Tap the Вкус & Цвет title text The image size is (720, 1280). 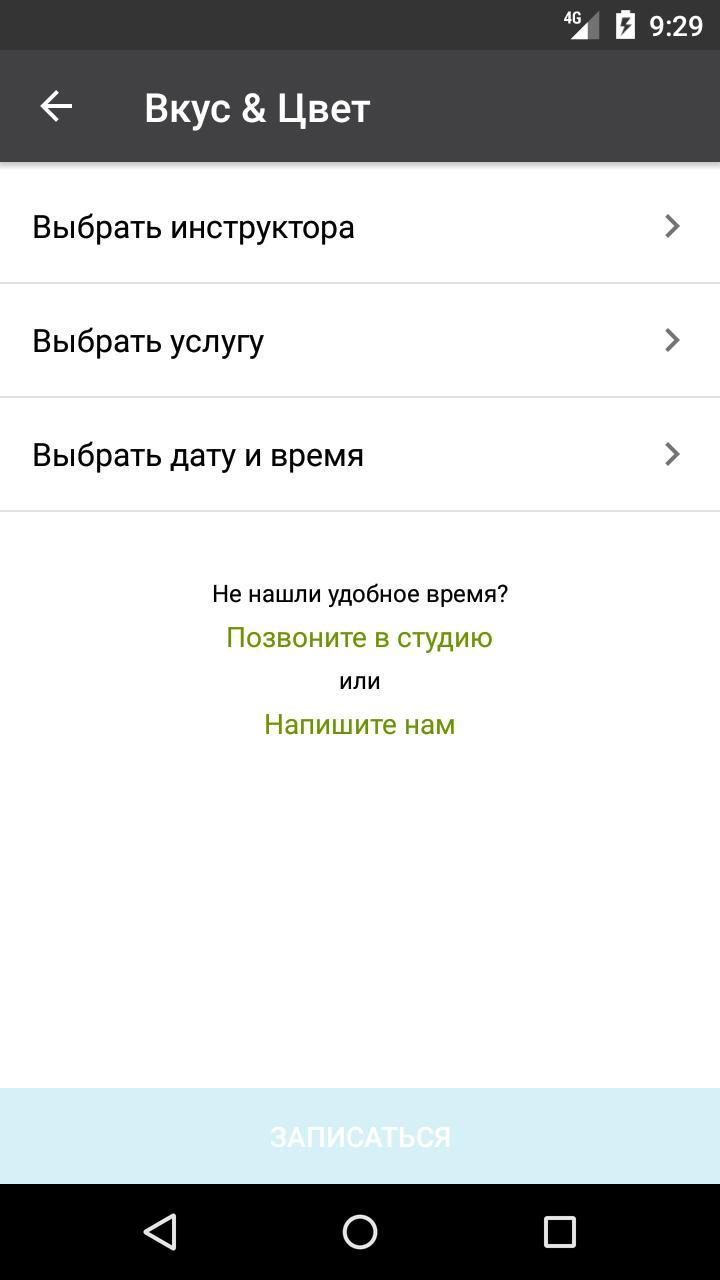tap(257, 105)
